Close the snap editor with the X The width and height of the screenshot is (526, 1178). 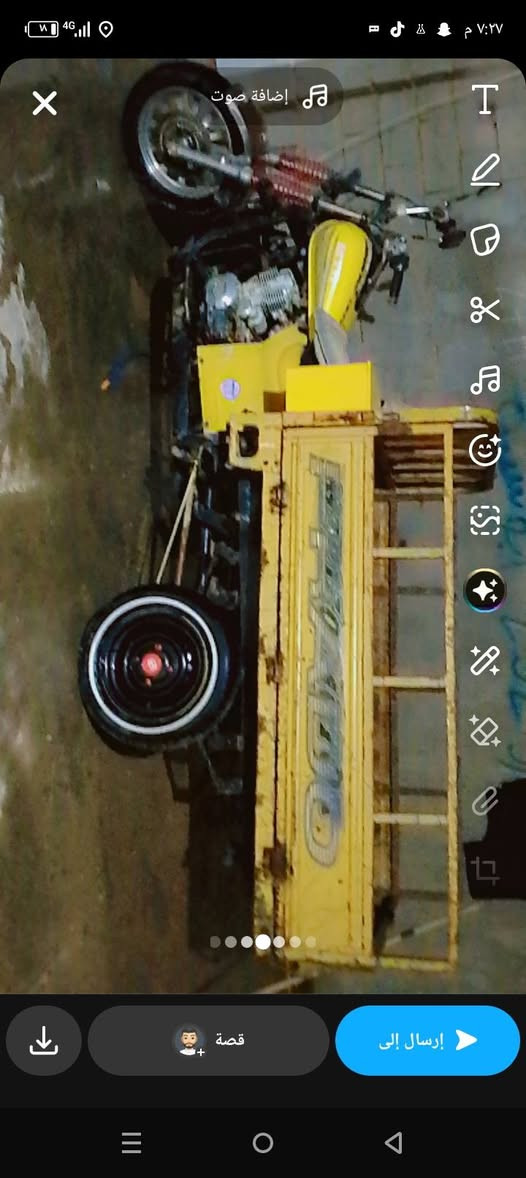44,103
